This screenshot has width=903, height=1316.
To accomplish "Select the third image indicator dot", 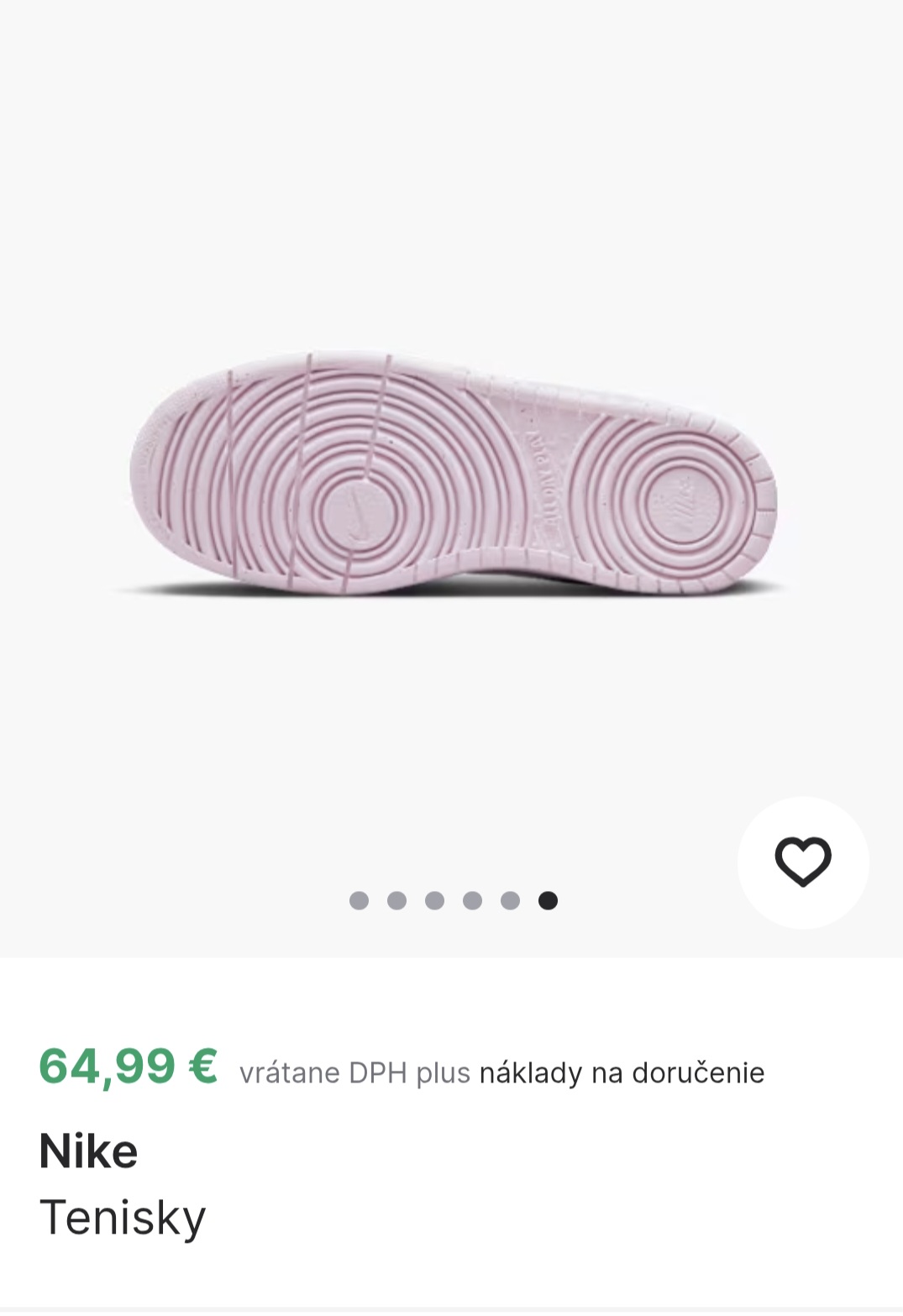I will pos(434,900).
